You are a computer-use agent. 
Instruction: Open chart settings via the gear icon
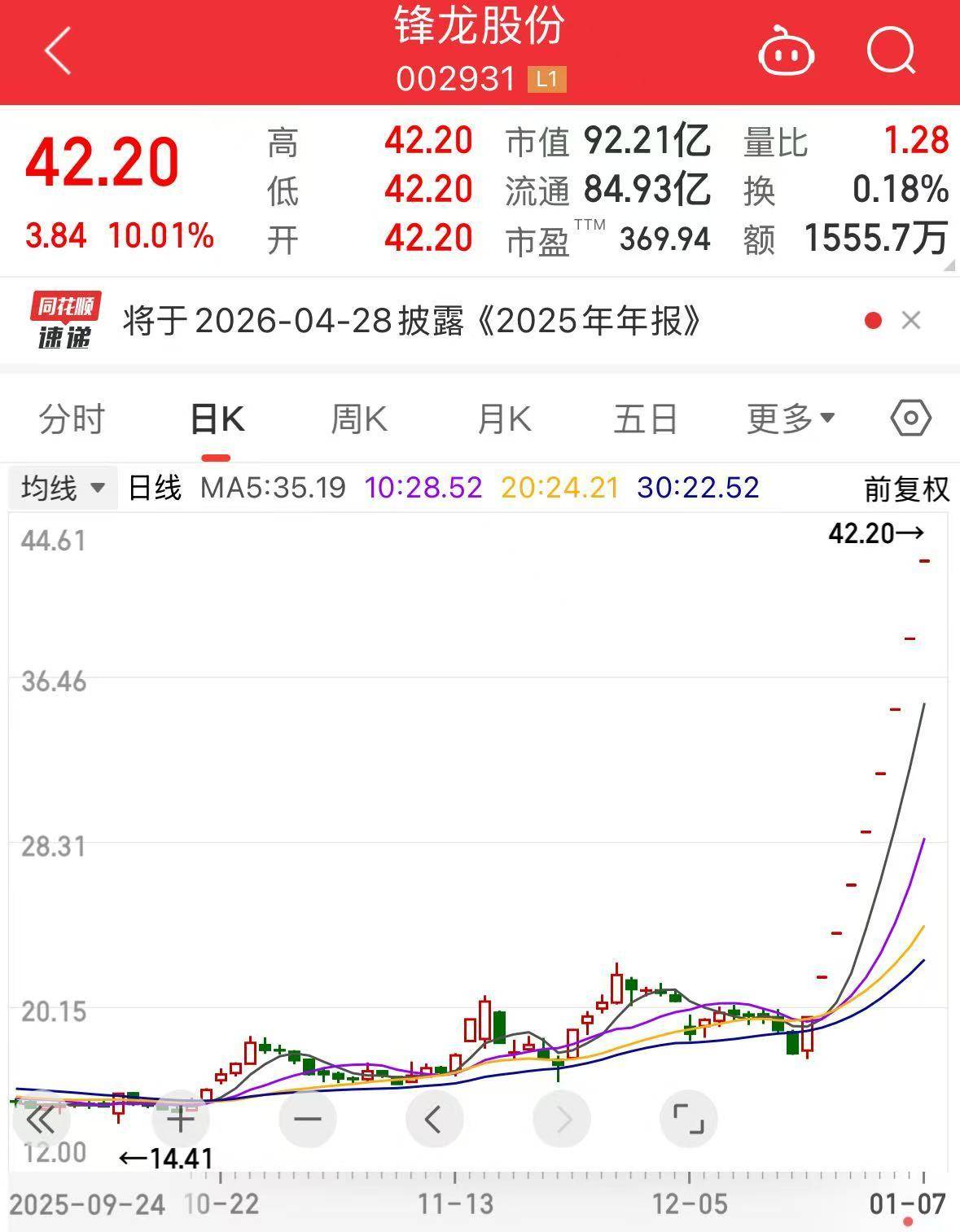pyautogui.click(x=910, y=418)
